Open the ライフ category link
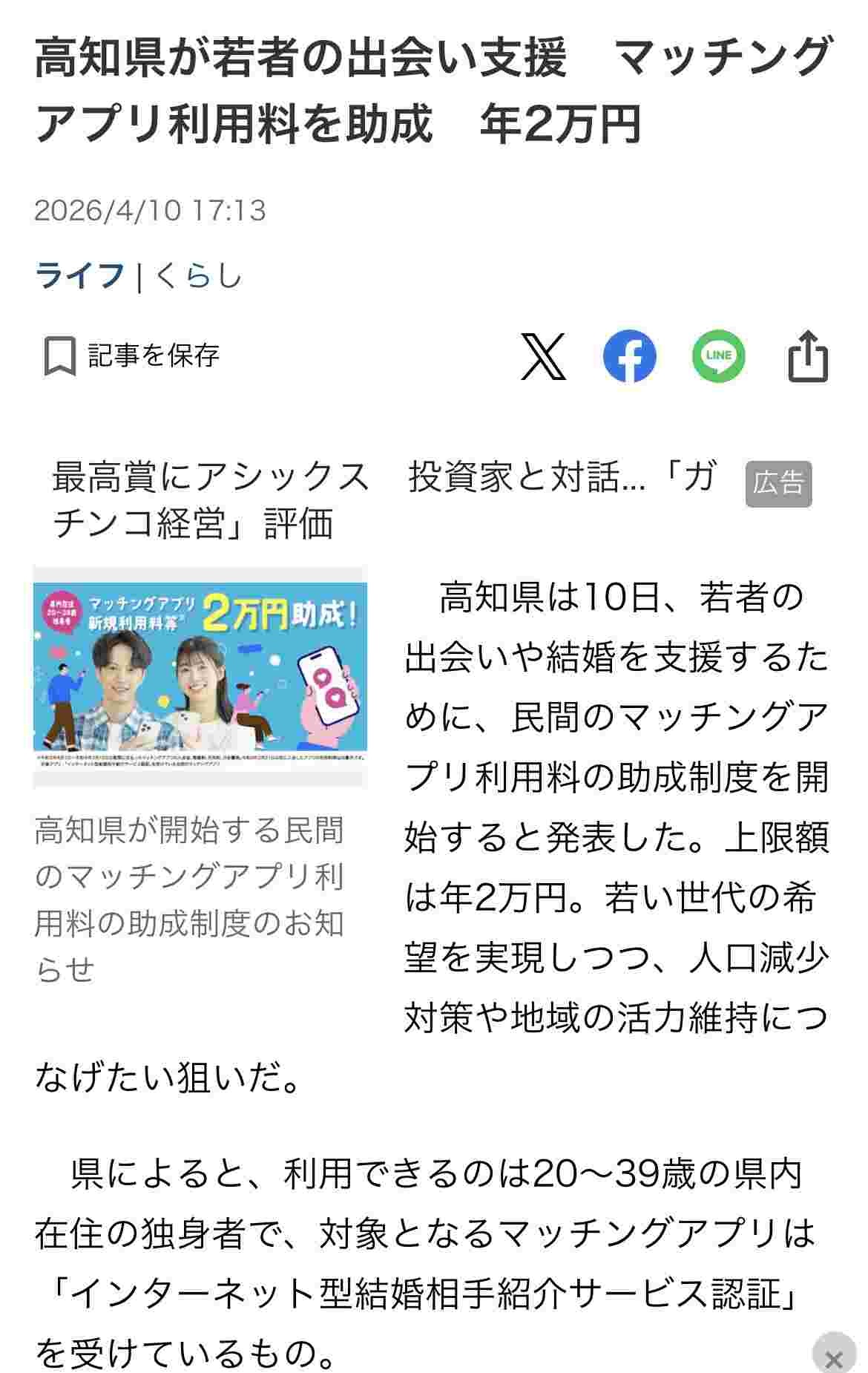 [80, 276]
